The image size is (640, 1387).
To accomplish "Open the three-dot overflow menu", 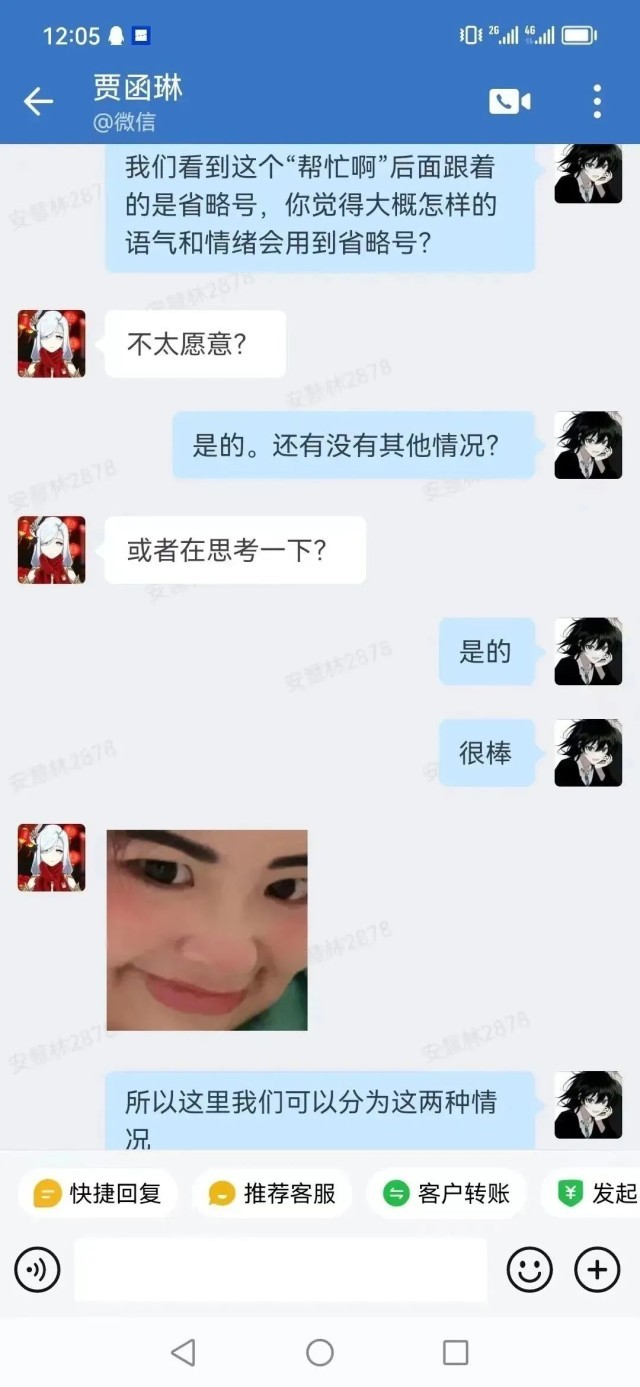I will pyautogui.click(x=597, y=101).
